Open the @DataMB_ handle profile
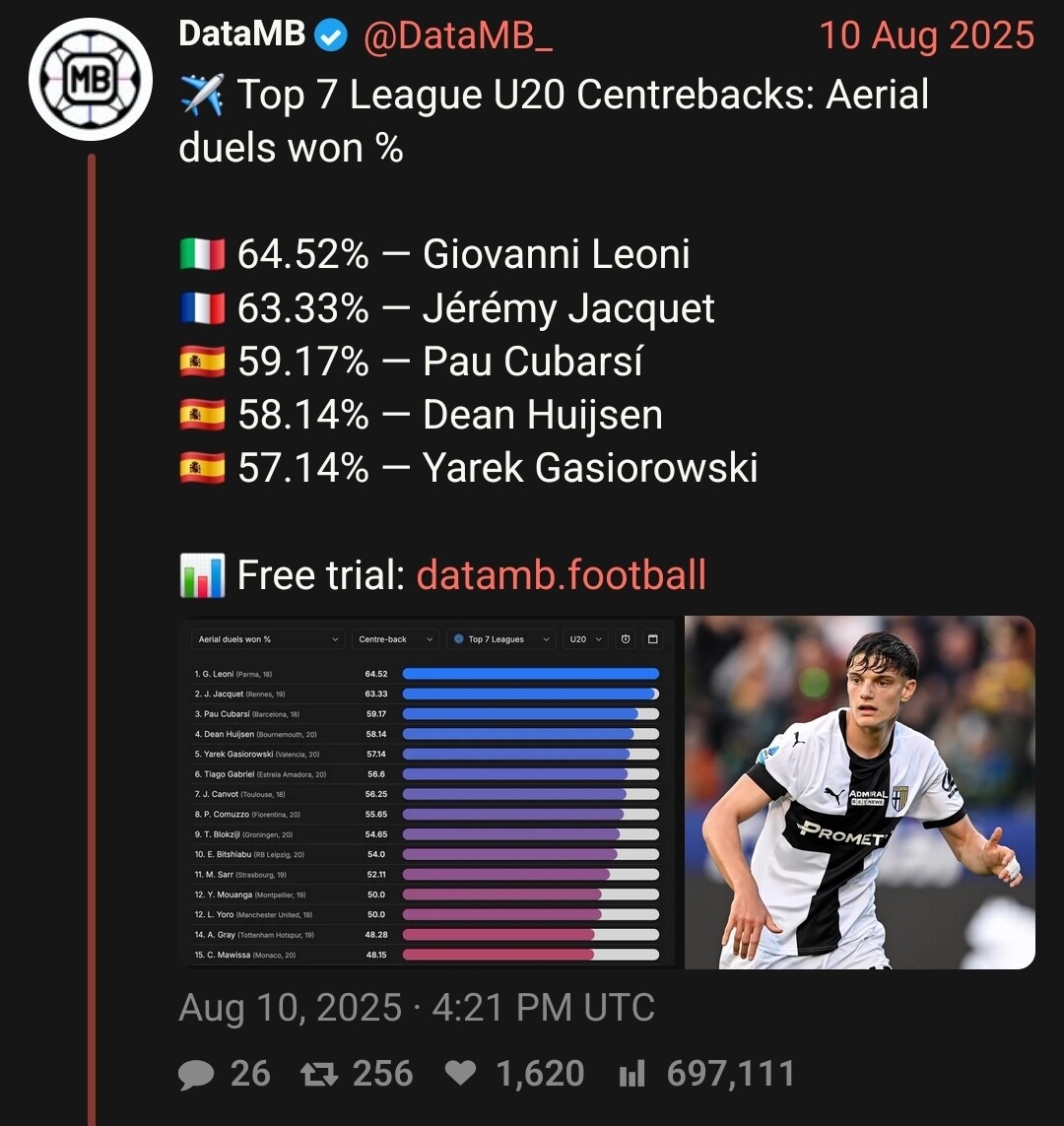1064x1126 pixels. coord(457,36)
